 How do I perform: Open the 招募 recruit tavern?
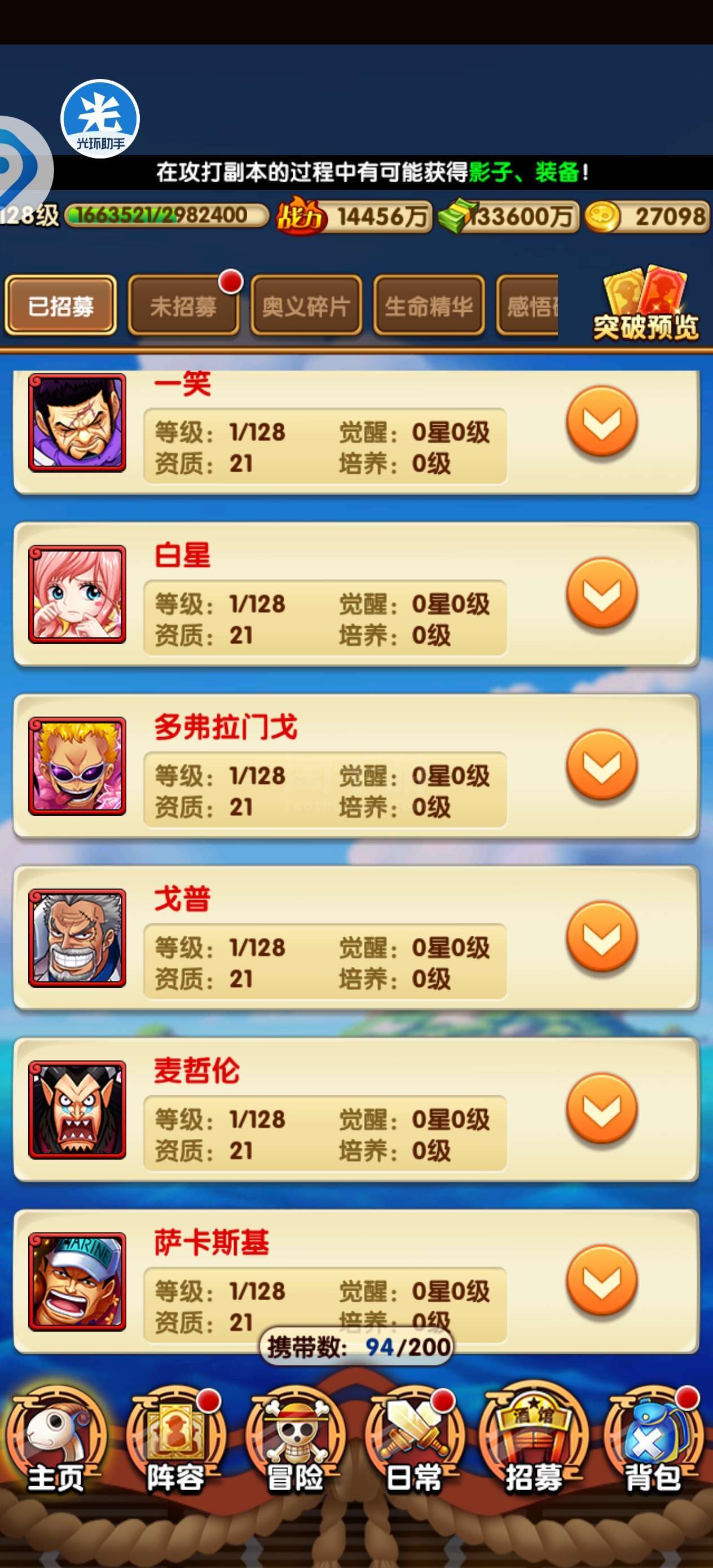pos(534,1446)
